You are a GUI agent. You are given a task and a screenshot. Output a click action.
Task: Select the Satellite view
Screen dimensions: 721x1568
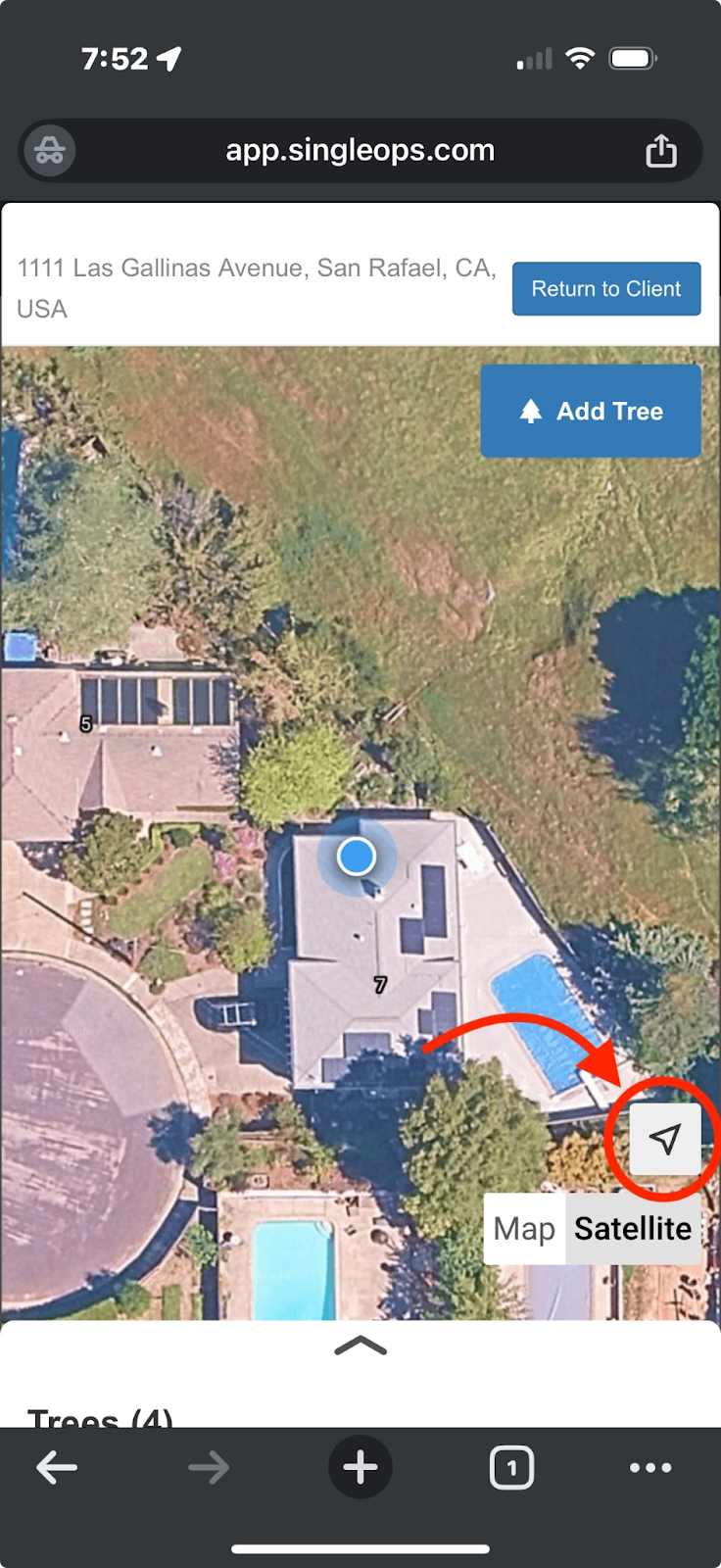(x=633, y=1229)
